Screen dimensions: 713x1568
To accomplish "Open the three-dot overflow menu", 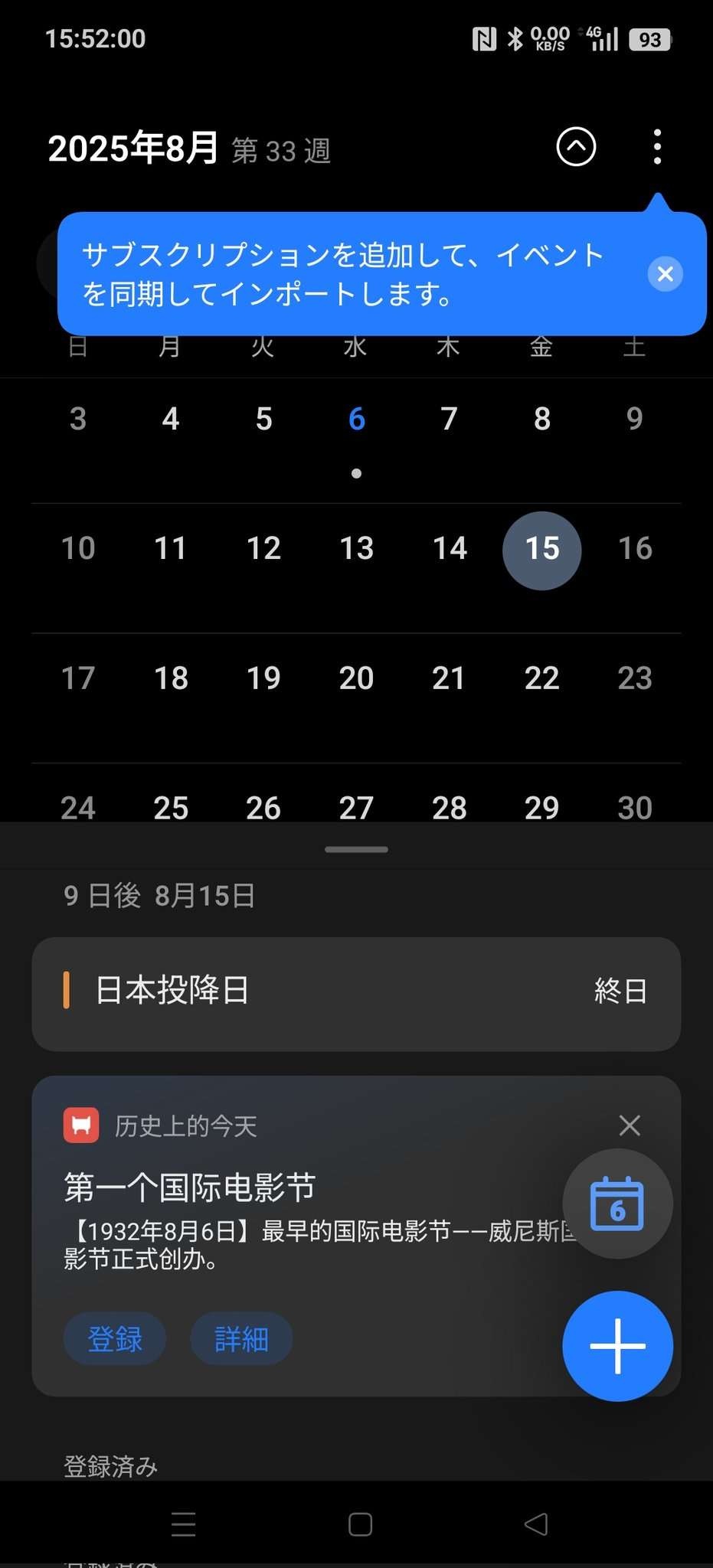I will pos(657,147).
